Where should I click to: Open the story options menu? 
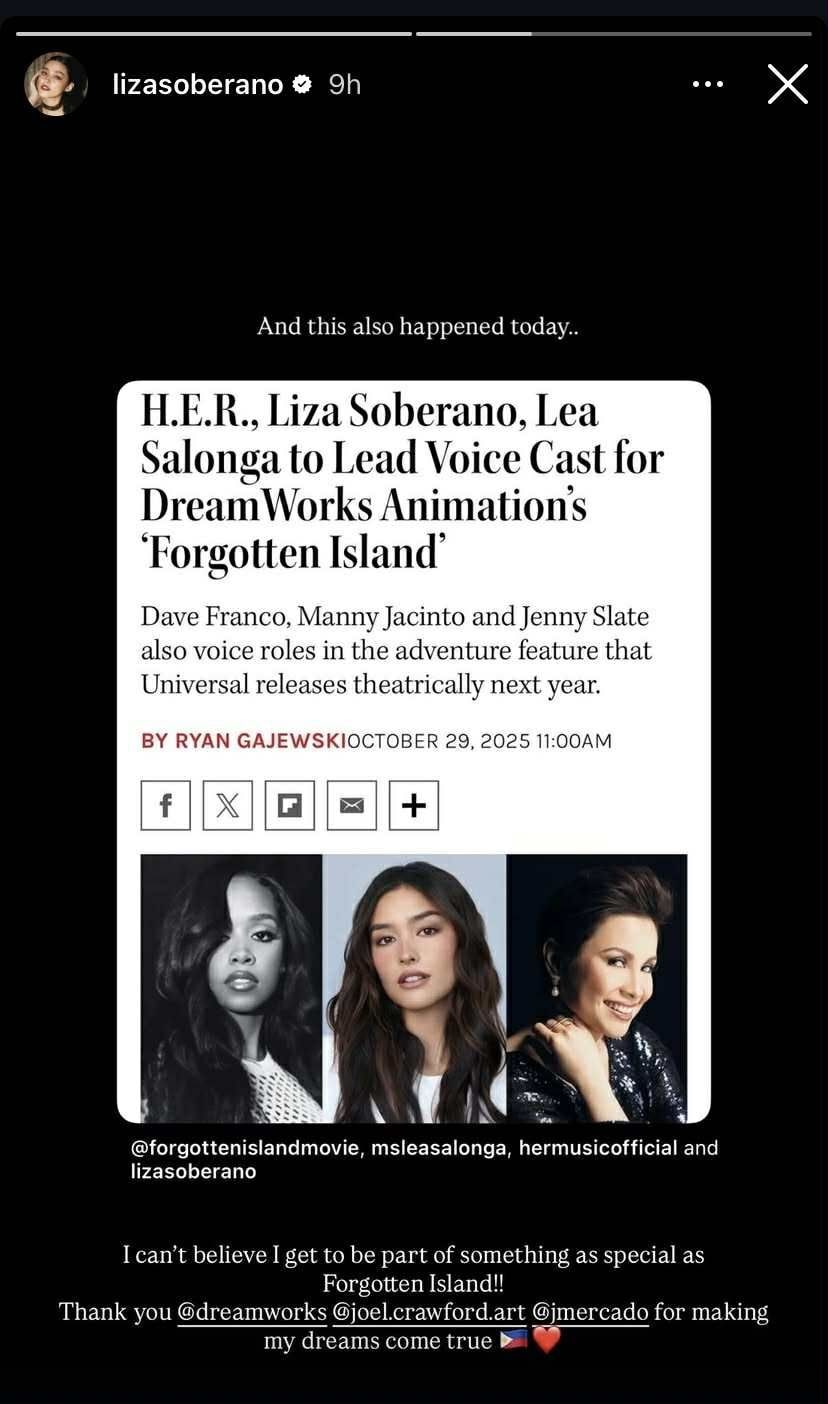pyautogui.click(x=707, y=85)
